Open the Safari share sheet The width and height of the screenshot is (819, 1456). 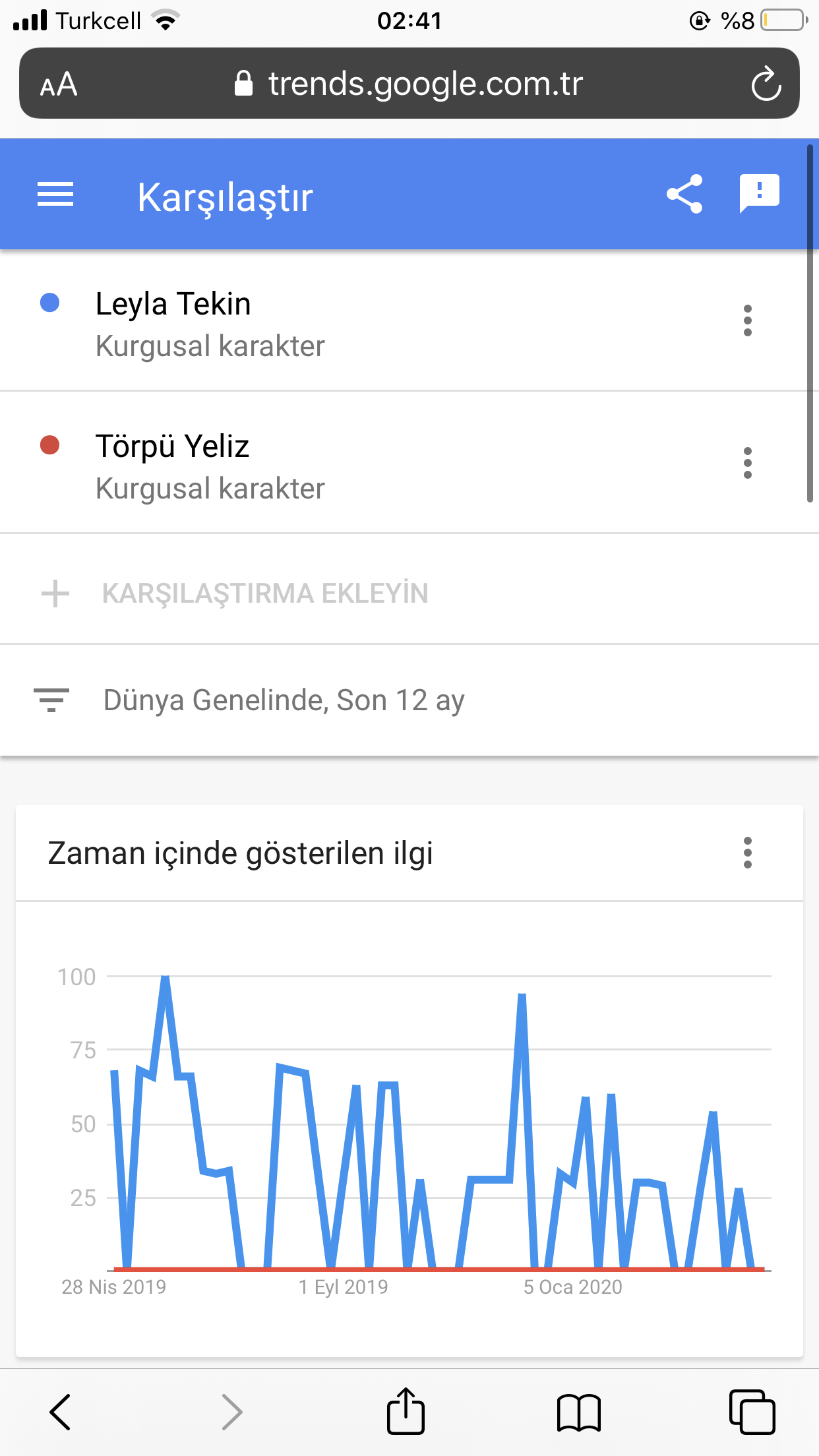tap(406, 1412)
